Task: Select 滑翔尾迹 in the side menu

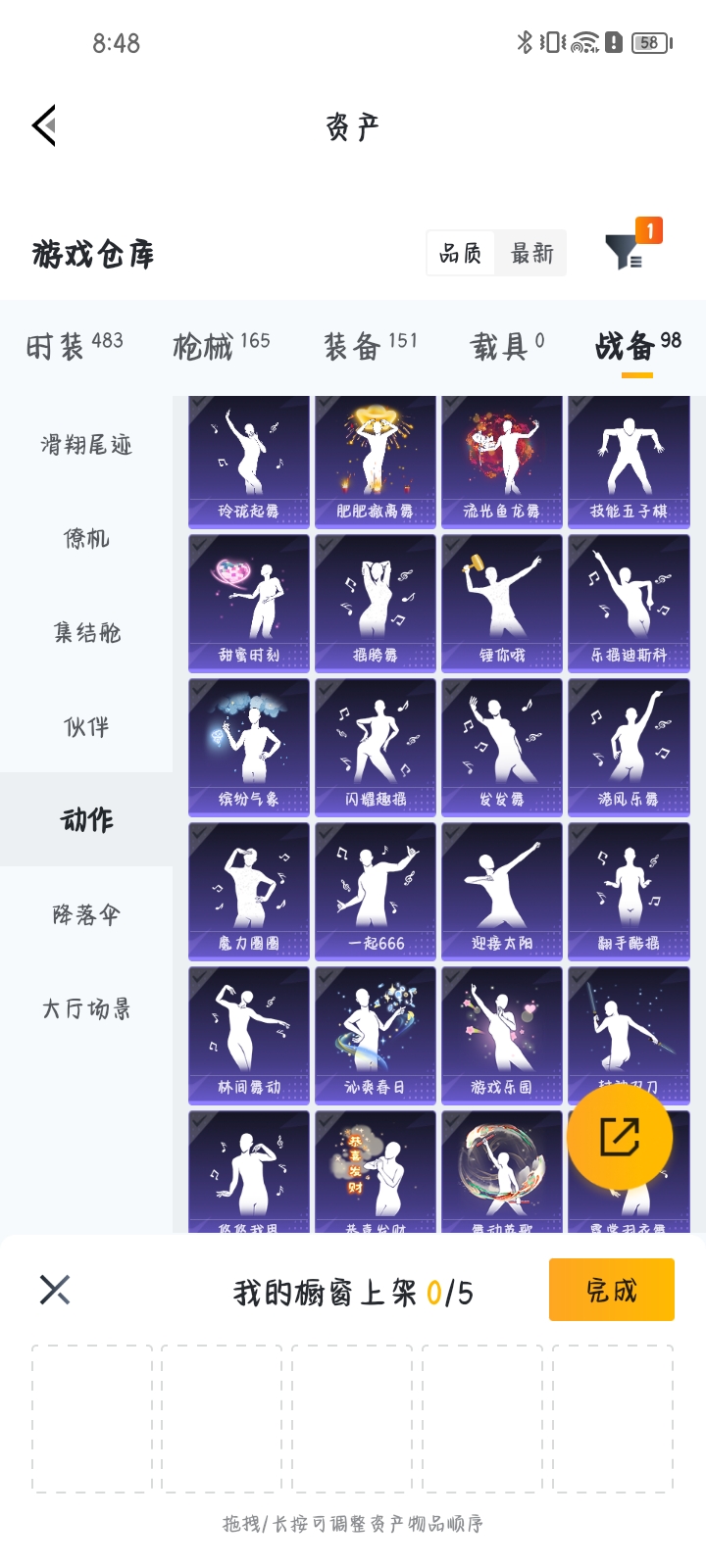Action: tap(86, 445)
